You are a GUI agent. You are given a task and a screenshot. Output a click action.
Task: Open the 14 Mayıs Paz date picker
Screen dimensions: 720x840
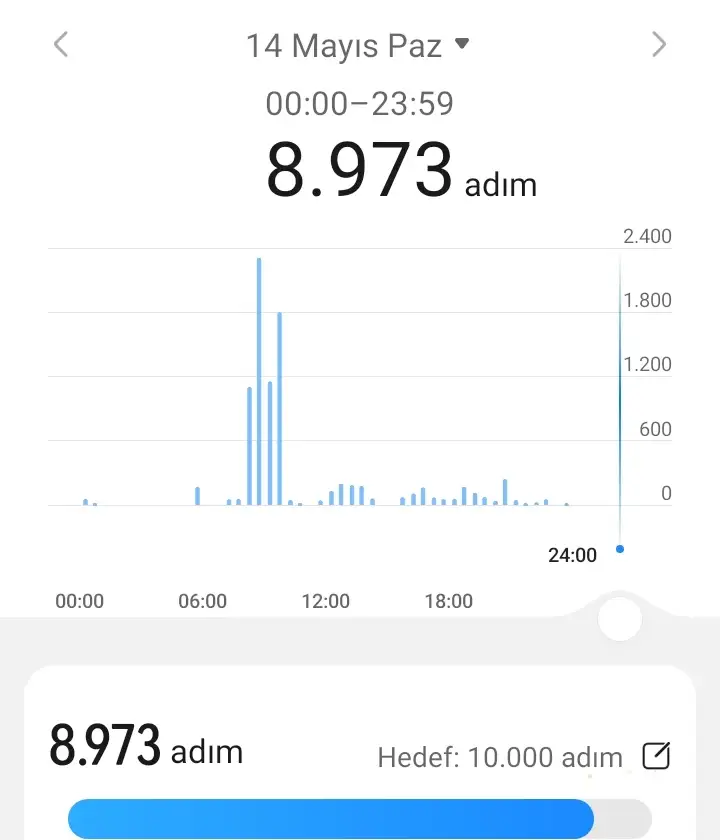pos(358,45)
